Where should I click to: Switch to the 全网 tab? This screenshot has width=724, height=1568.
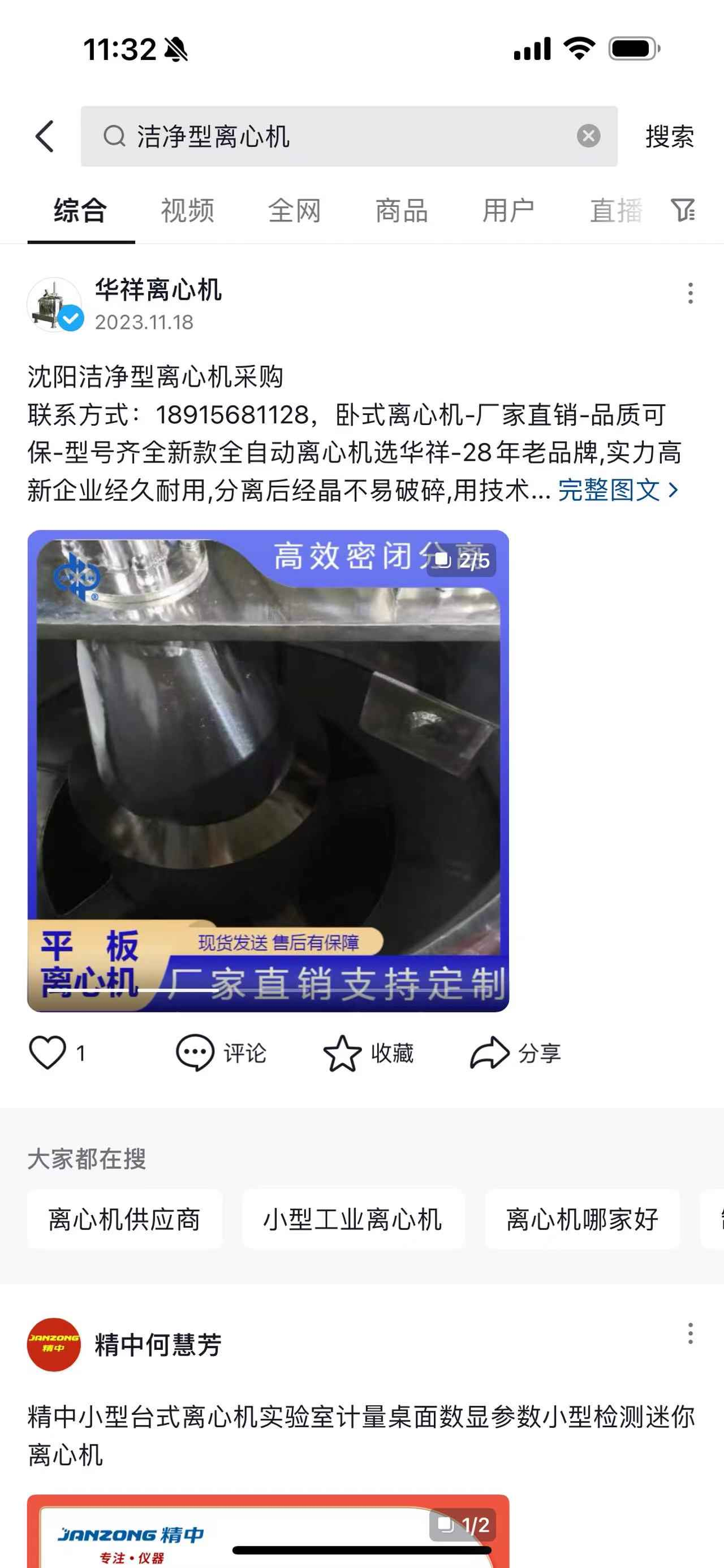(295, 211)
